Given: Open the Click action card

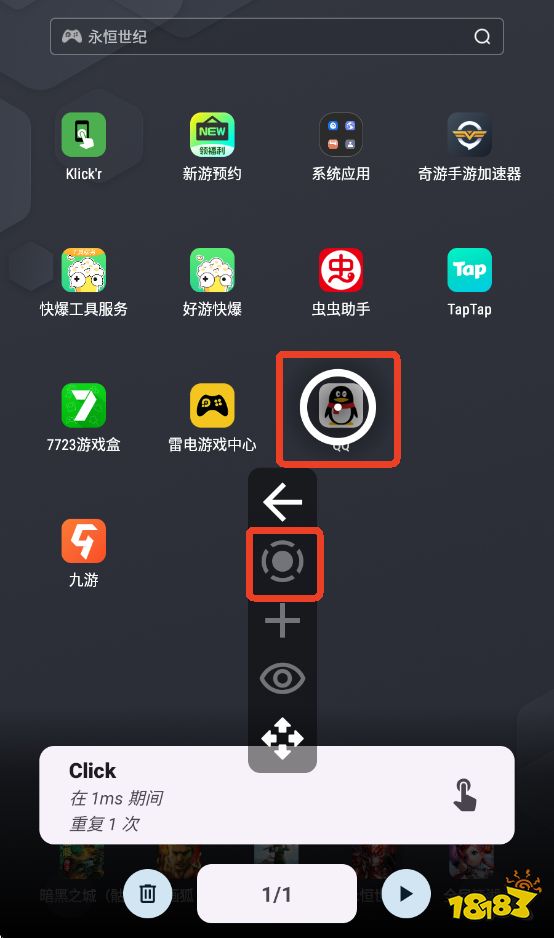Looking at the screenshot, I should (x=276, y=795).
